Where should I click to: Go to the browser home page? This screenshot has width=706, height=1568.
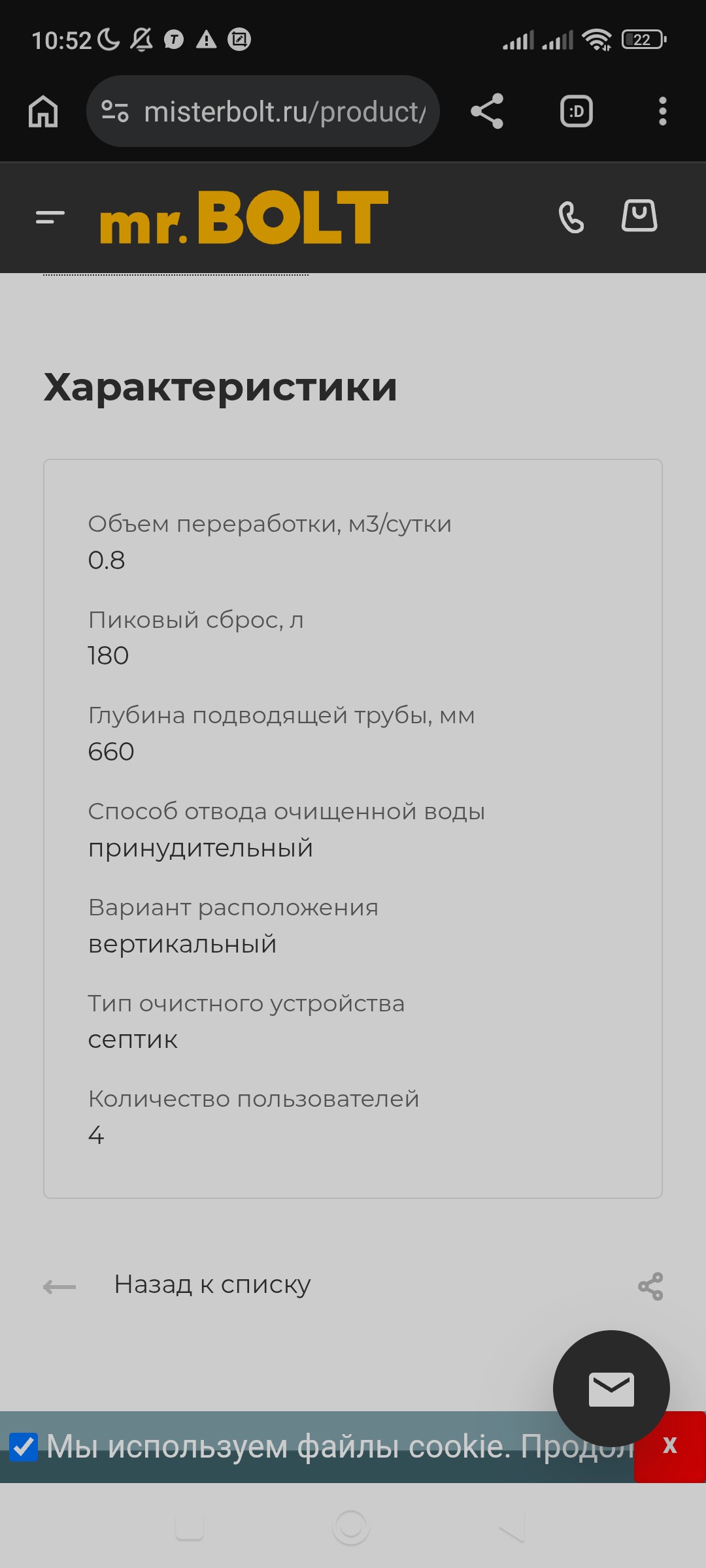pos(43,111)
